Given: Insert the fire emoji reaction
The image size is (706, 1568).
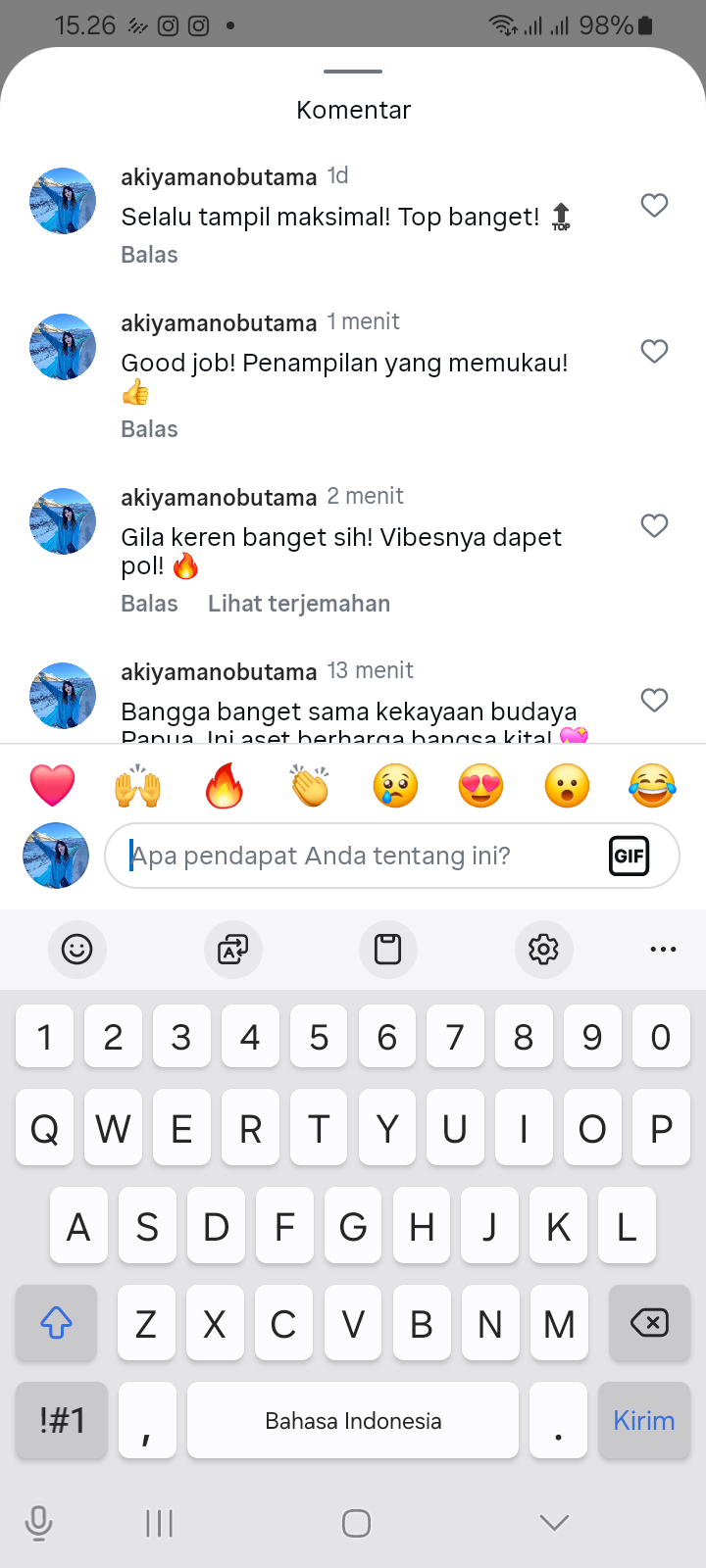Looking at the screenshot, I should (224, 786).
